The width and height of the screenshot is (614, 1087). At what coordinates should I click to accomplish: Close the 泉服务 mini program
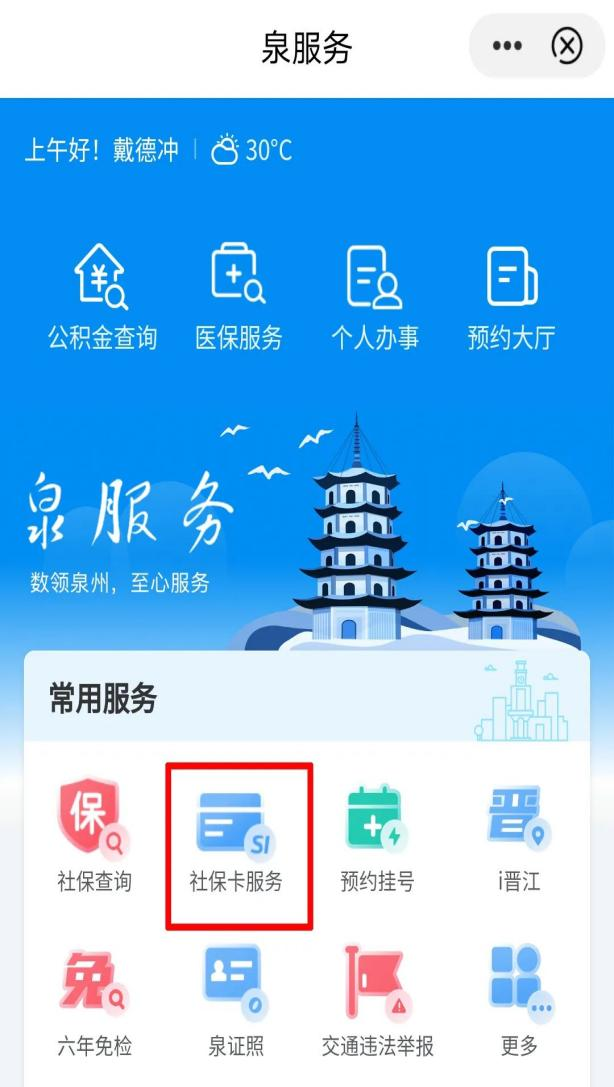567,46
